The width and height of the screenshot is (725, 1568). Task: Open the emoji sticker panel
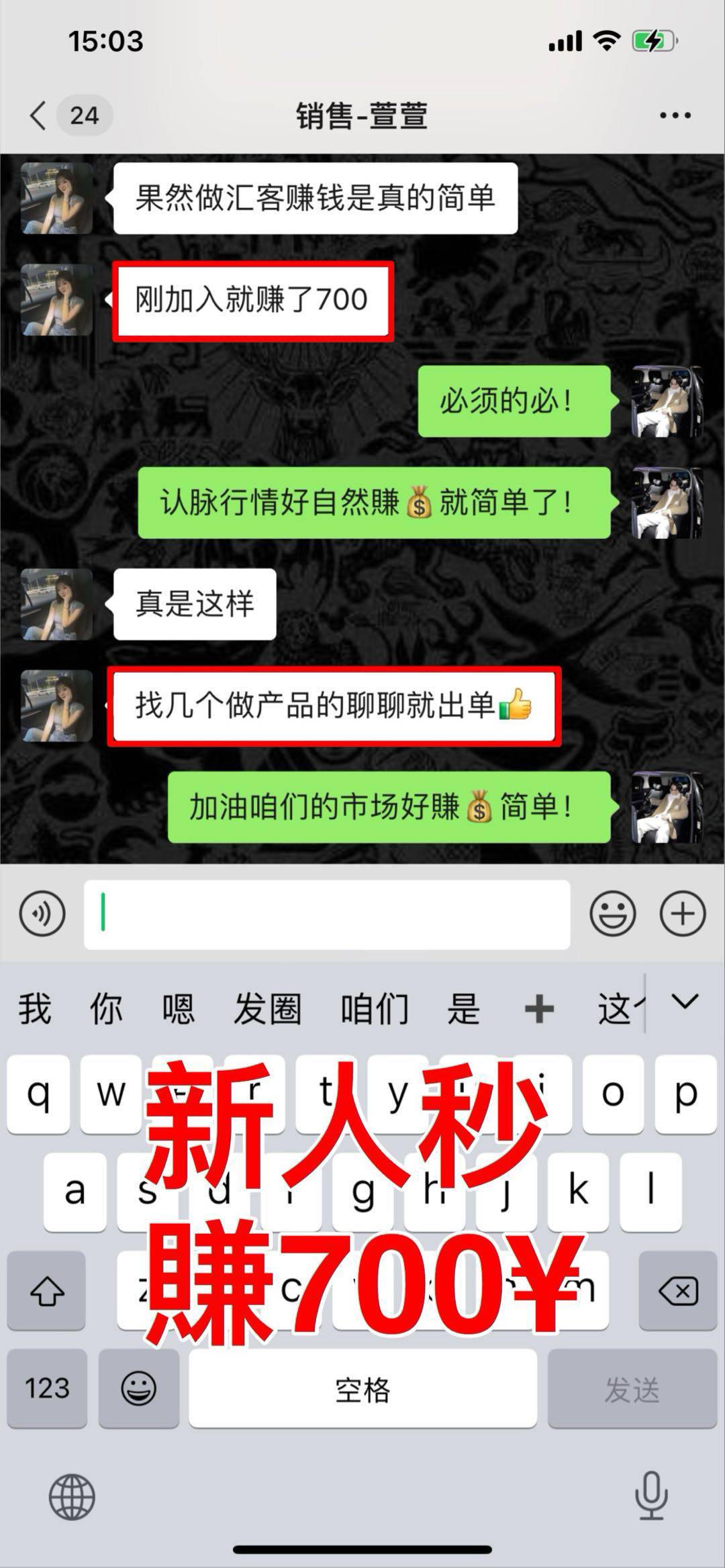click(612, 913)
